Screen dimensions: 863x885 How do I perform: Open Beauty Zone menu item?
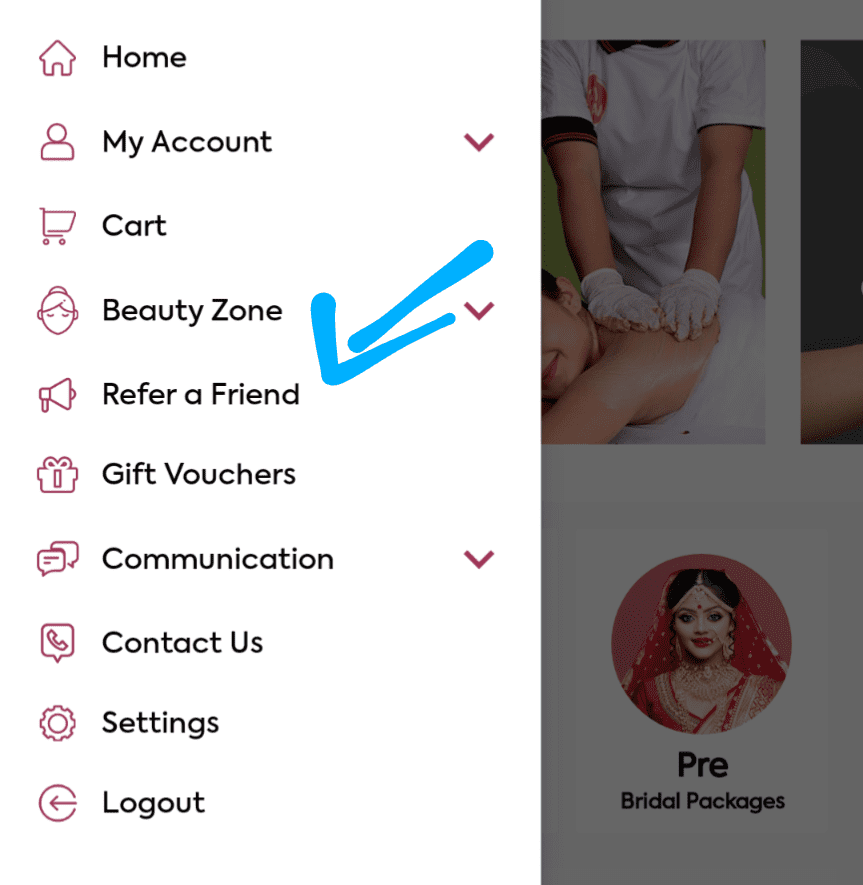point(191,310)
